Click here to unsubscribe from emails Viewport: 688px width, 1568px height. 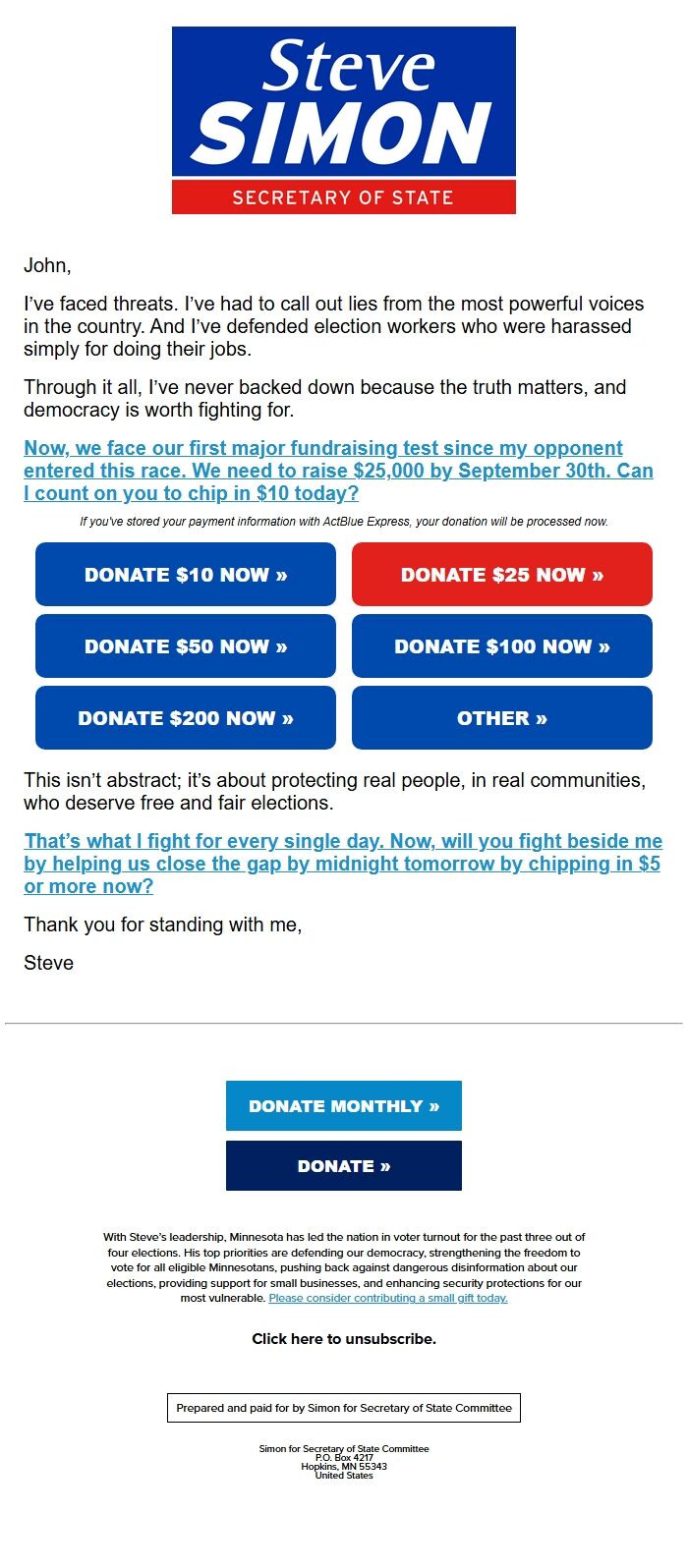344,1338
